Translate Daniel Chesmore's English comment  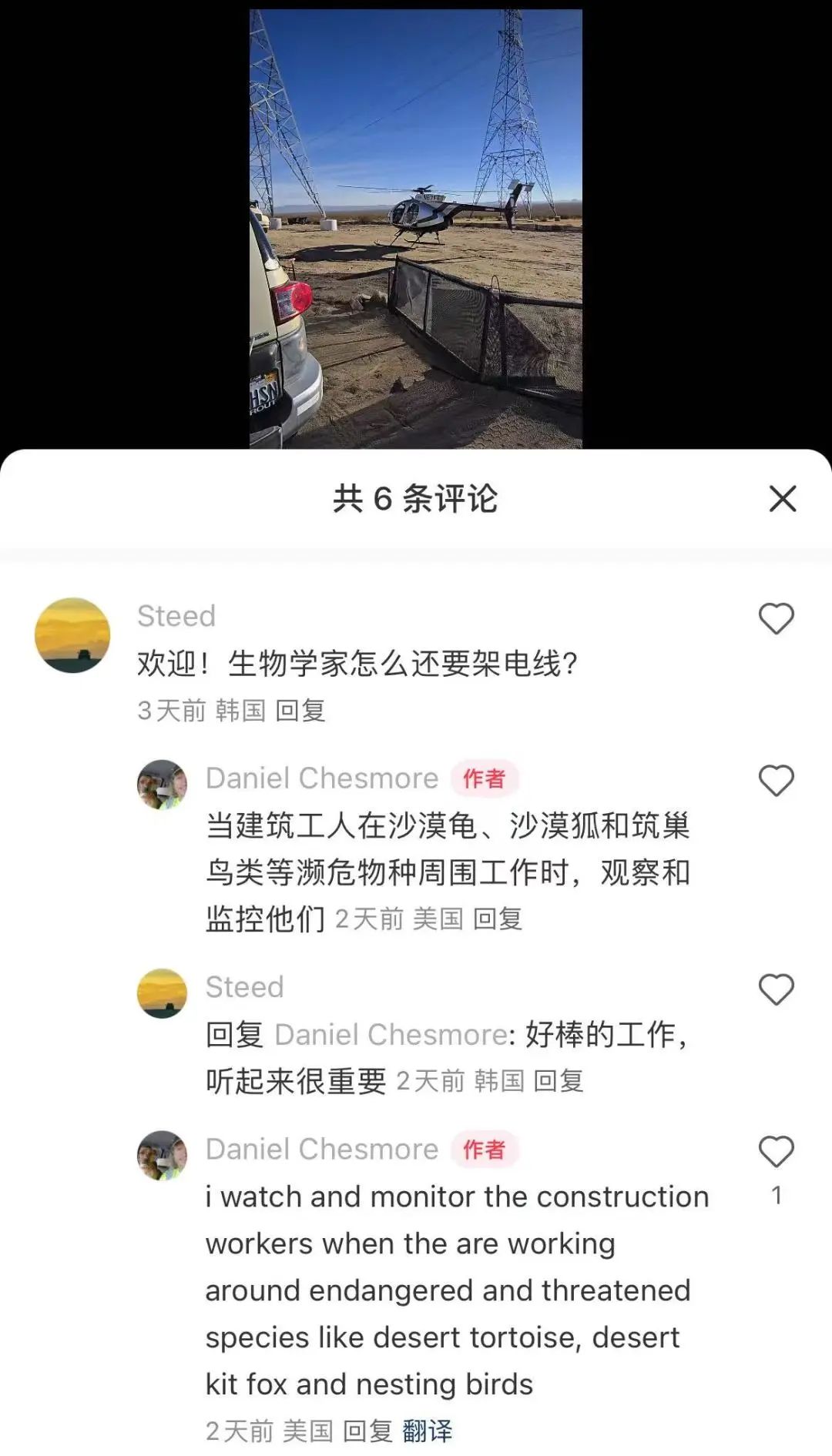(428, 1431)
